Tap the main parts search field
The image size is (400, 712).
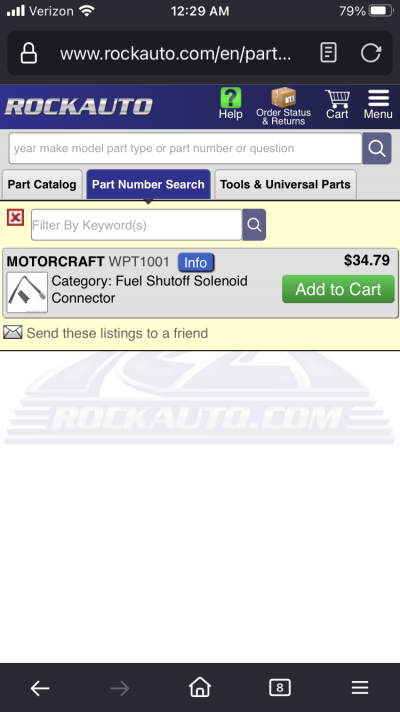pyautogui.click(x=185, y=148)
